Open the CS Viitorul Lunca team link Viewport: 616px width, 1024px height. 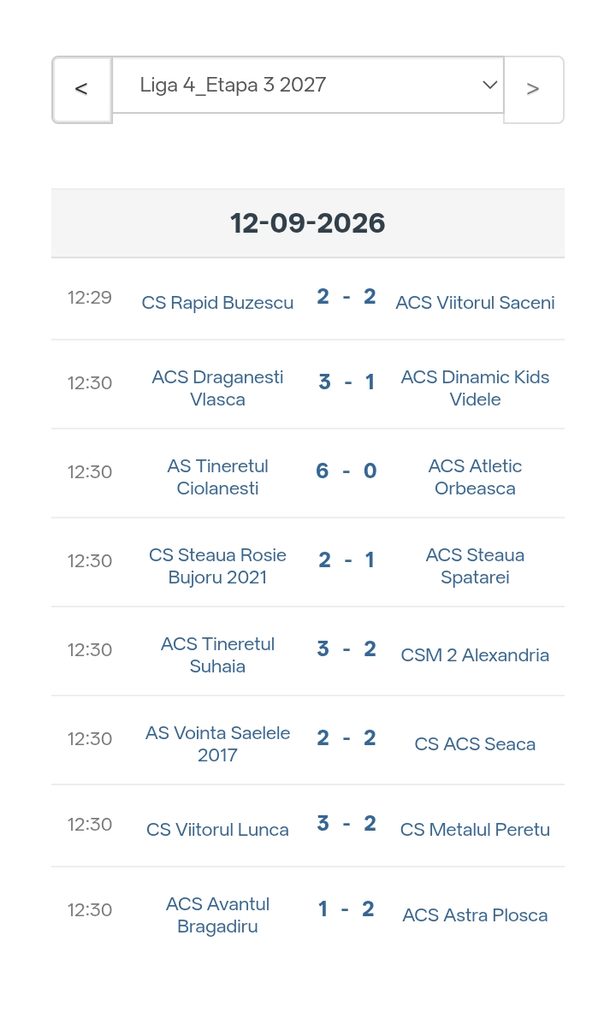tap(218, 829)
